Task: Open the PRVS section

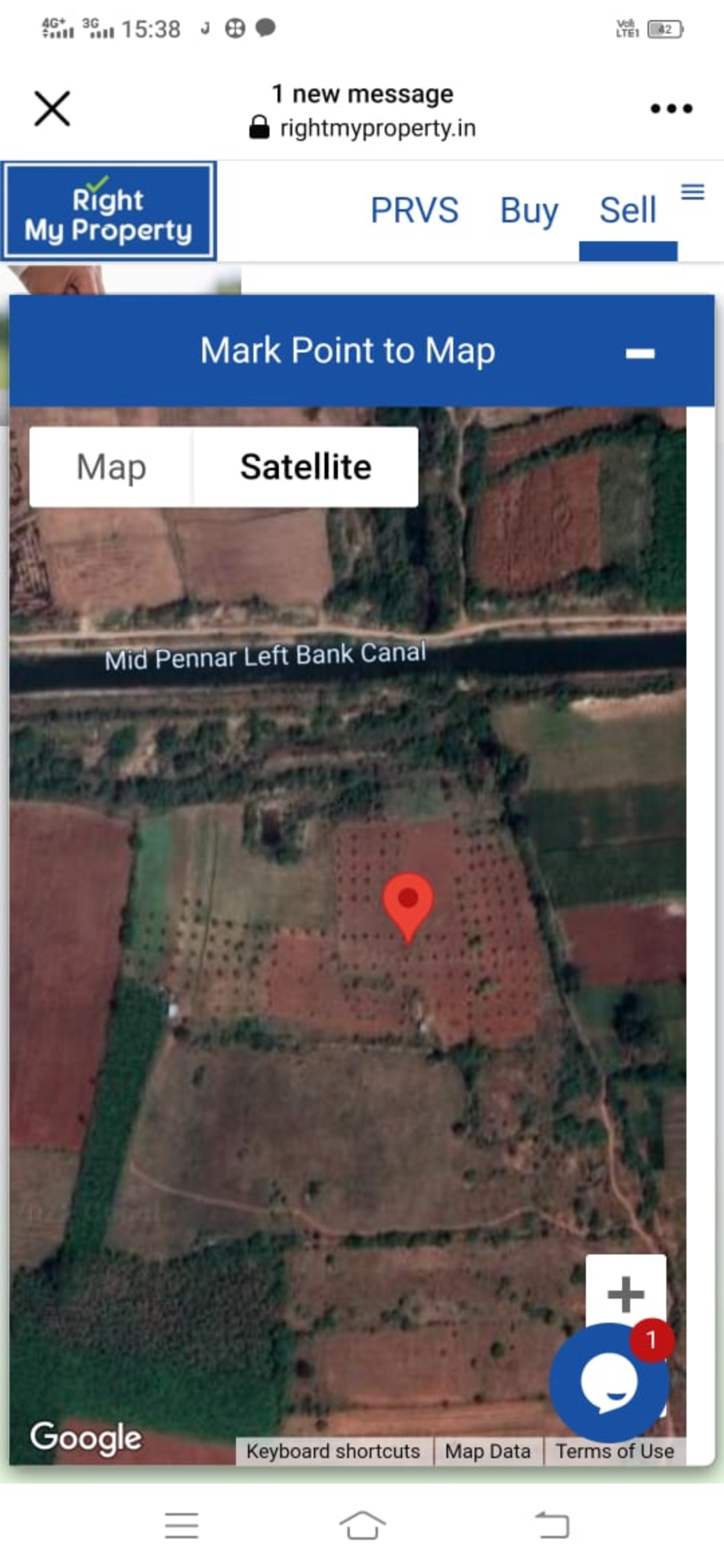Action: pyautogui.click(x=414, y=210)
